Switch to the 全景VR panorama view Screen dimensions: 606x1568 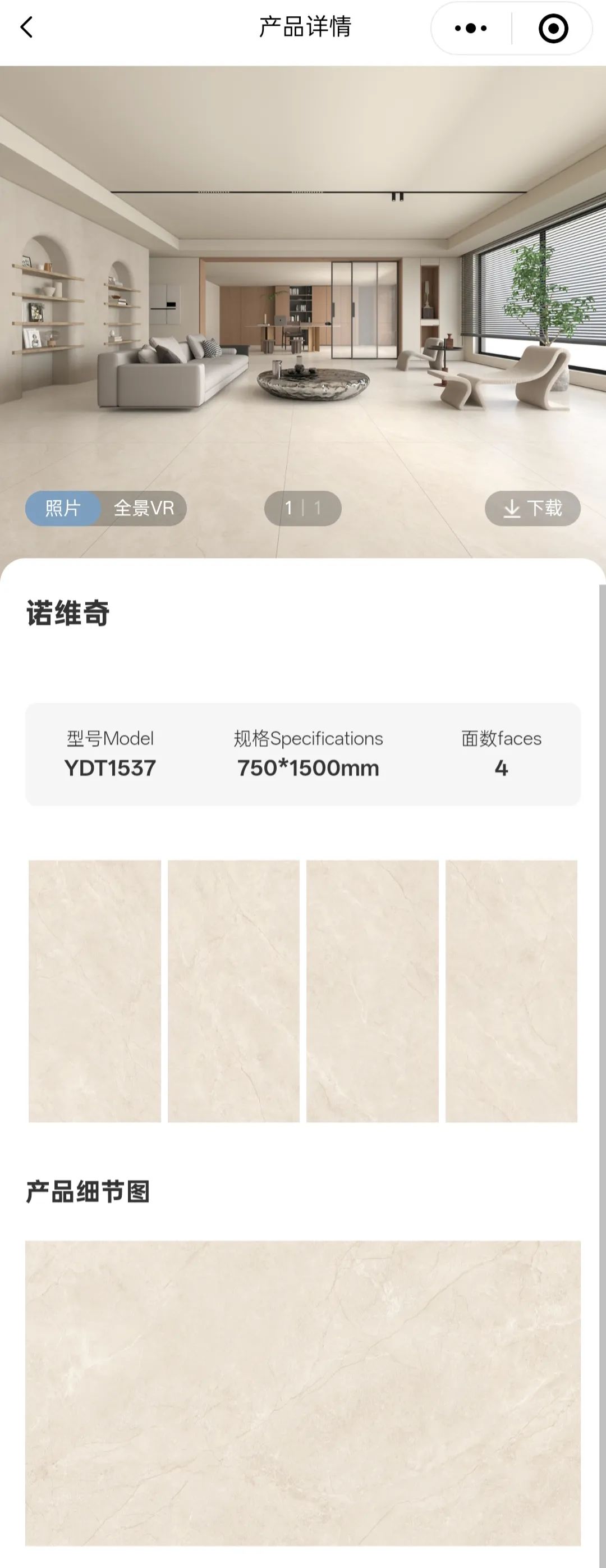coord(144,508)
